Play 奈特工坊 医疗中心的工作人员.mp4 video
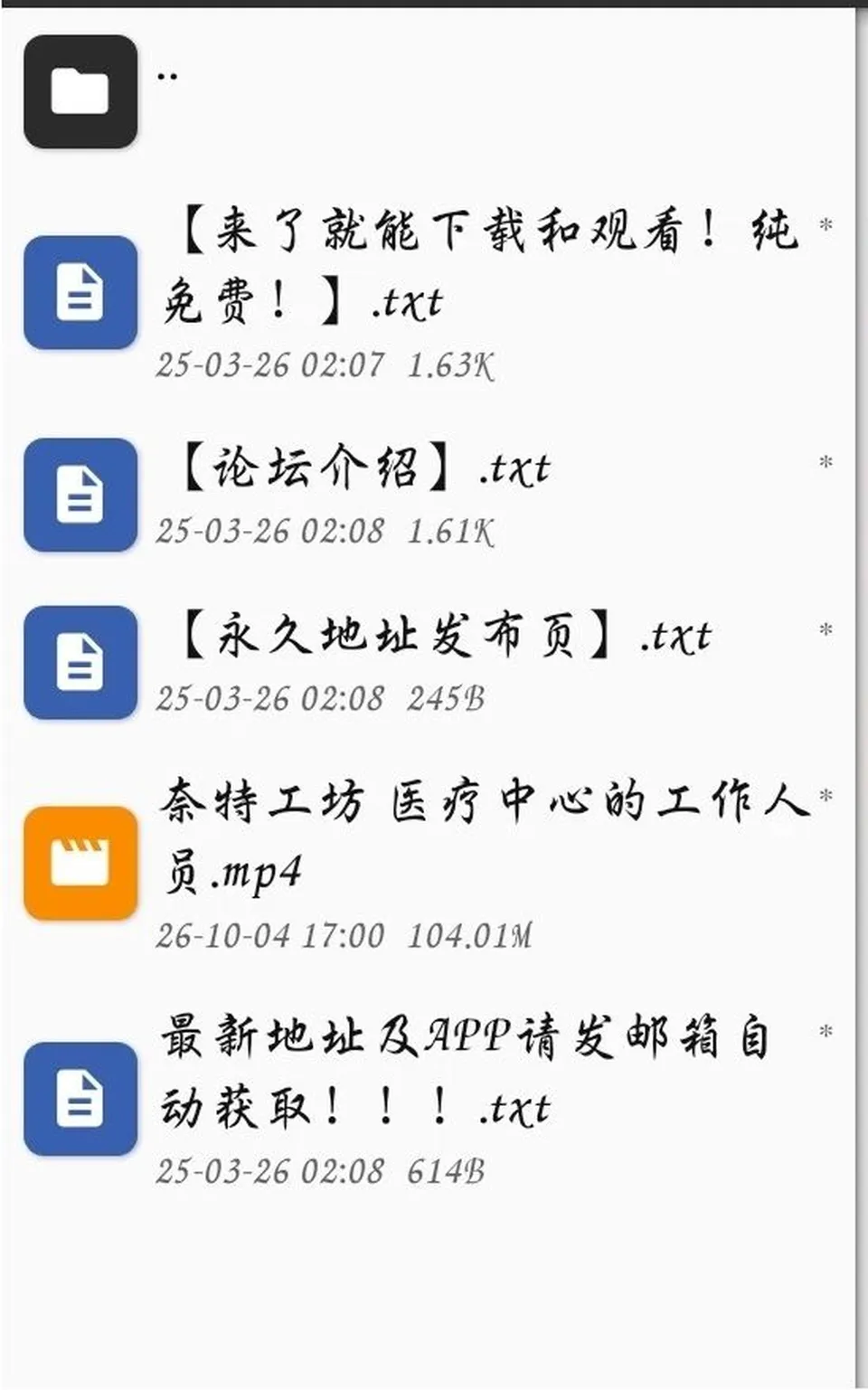The image size is (868, 1390). click(x=428, y=864)
